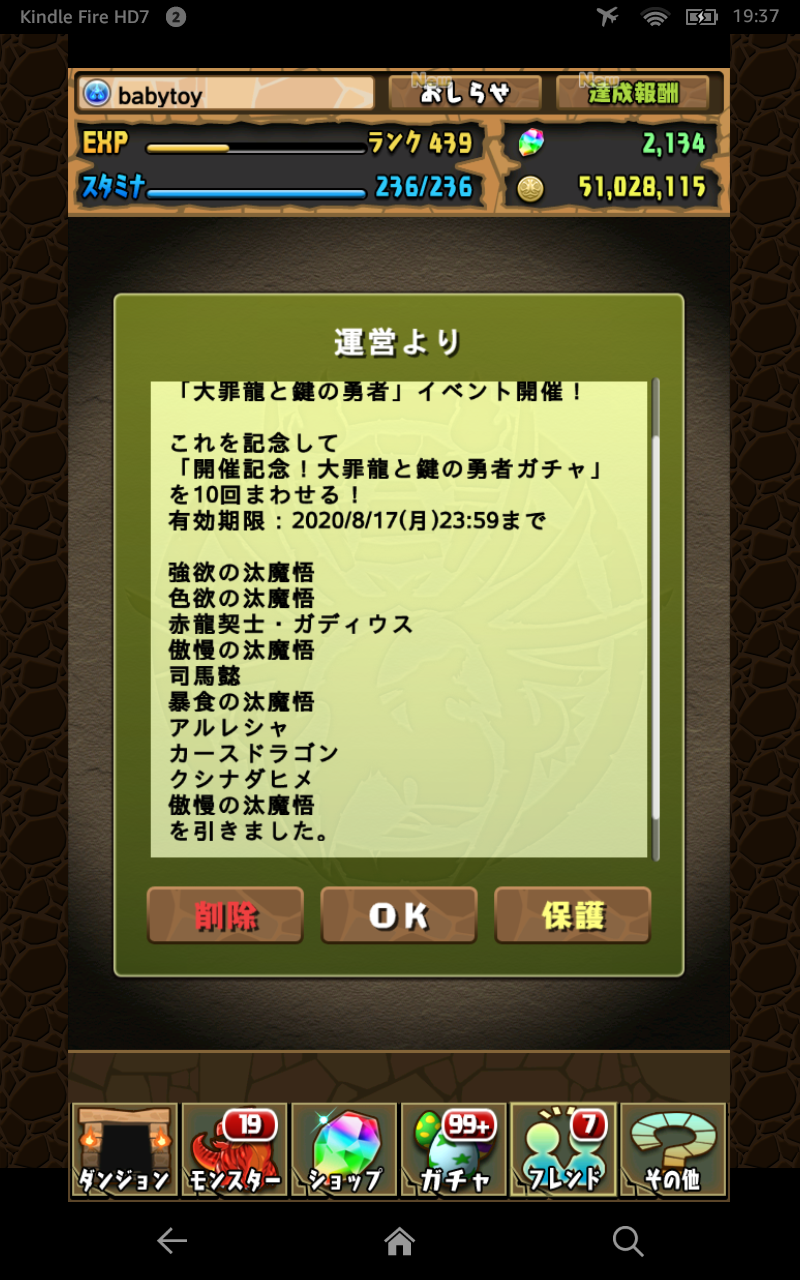Screen dimensions: 800x1280
Task: Select the その他 tab
Action: click(x=673, y=1150)
